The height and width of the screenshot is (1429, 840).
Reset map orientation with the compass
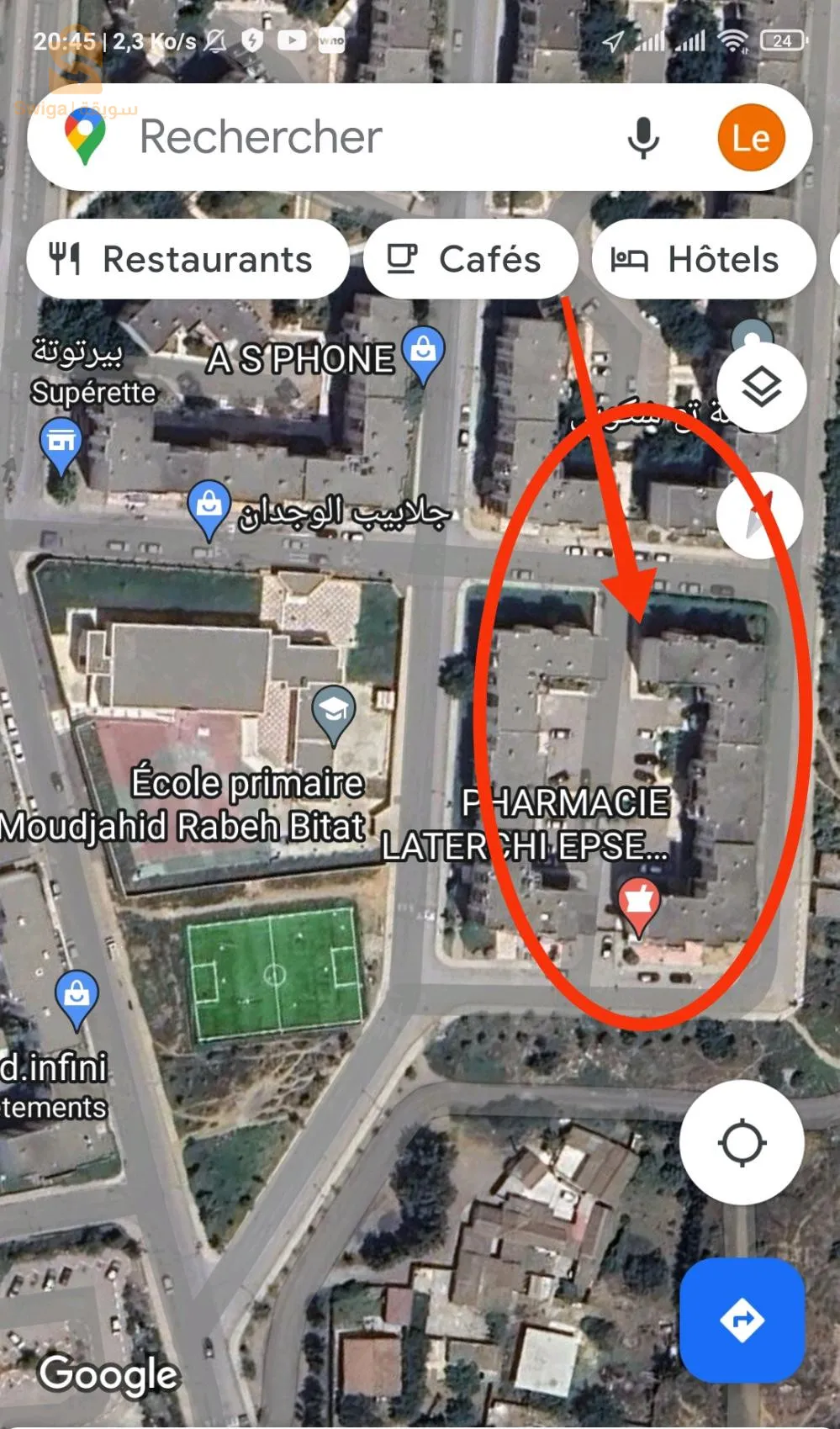click(759, 514)
